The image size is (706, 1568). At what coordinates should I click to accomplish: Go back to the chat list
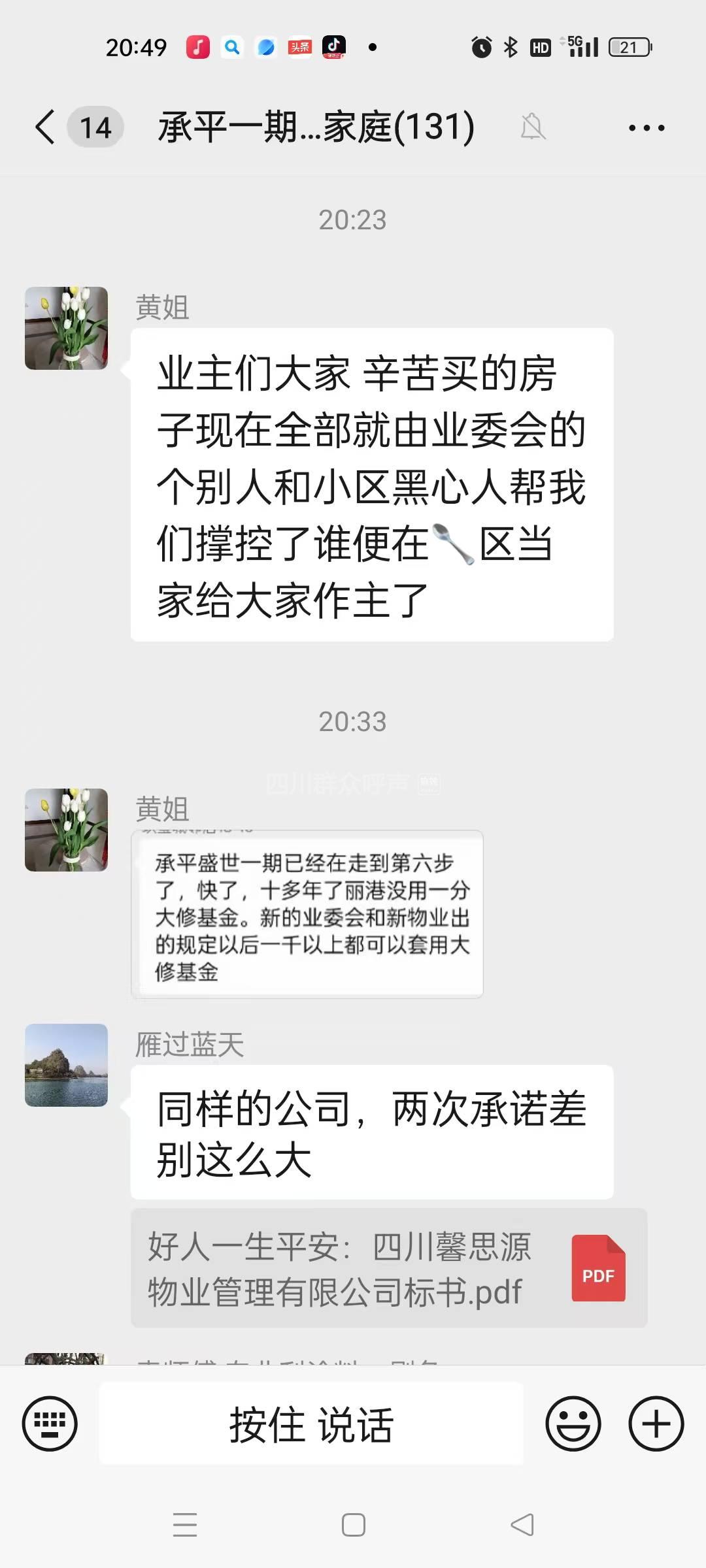coord(46,127)
